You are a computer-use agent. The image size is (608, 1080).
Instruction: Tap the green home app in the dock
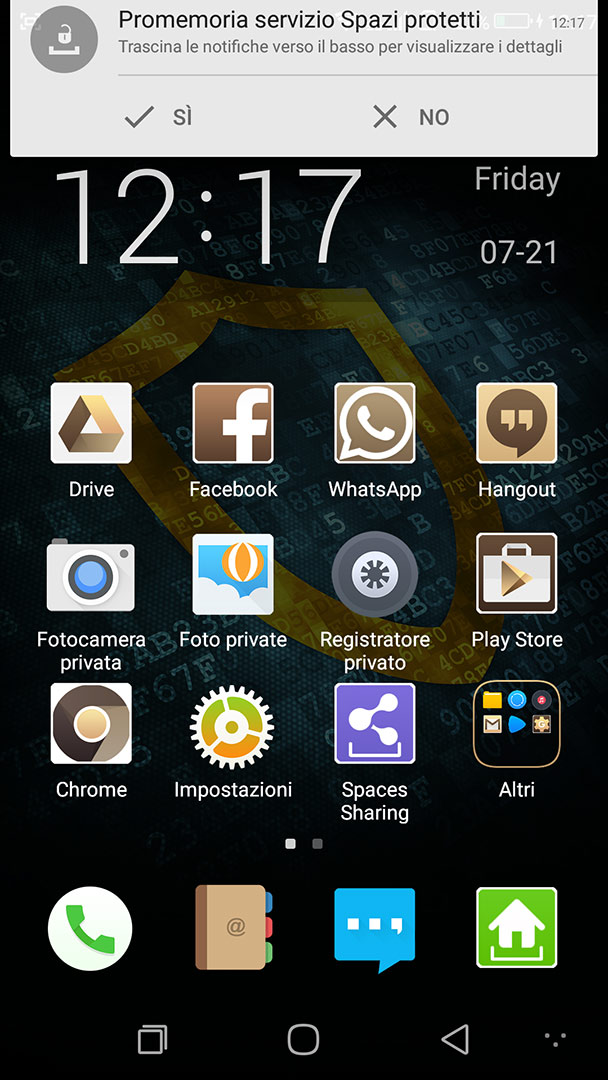(x=516, y=927)
